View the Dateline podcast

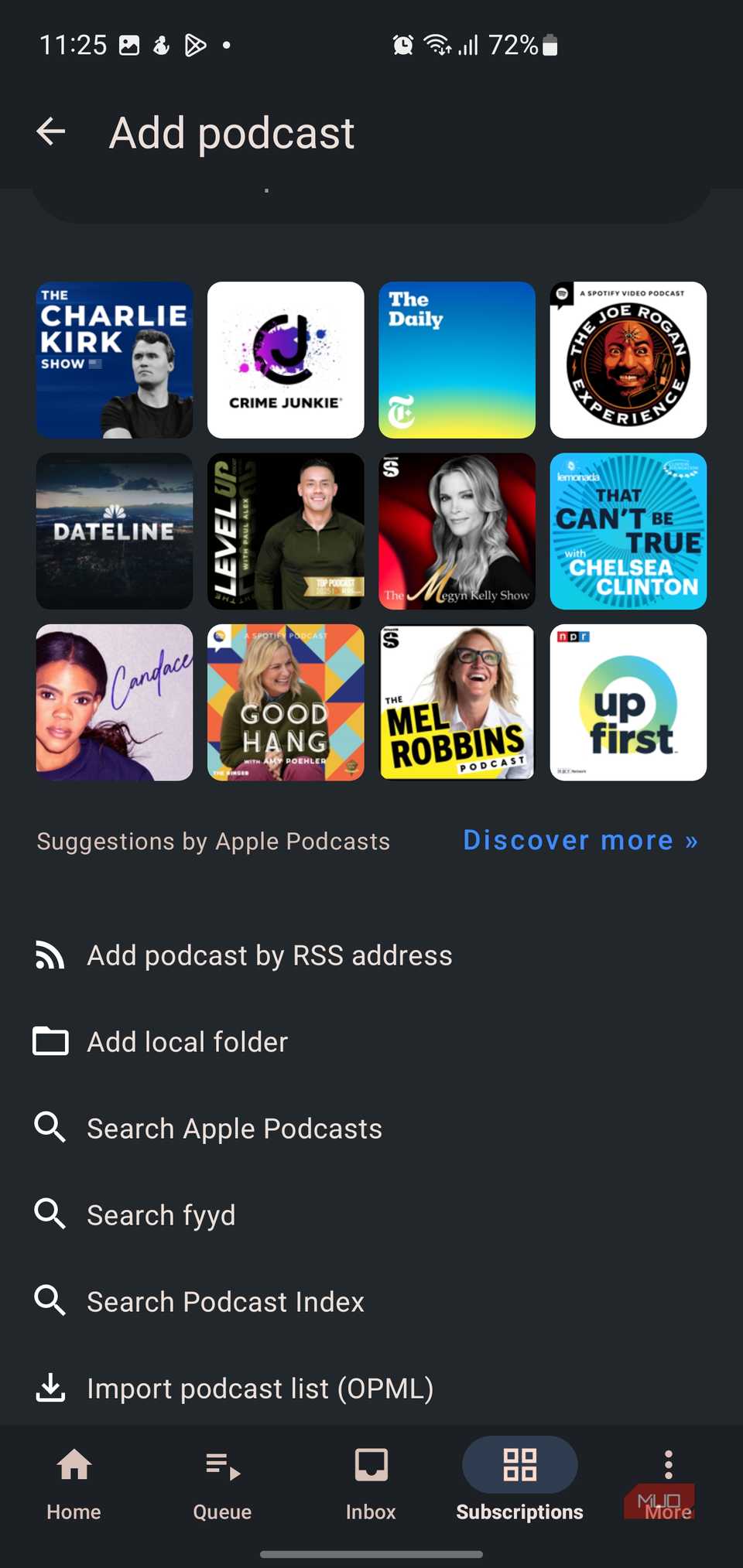tap(115, 531)
